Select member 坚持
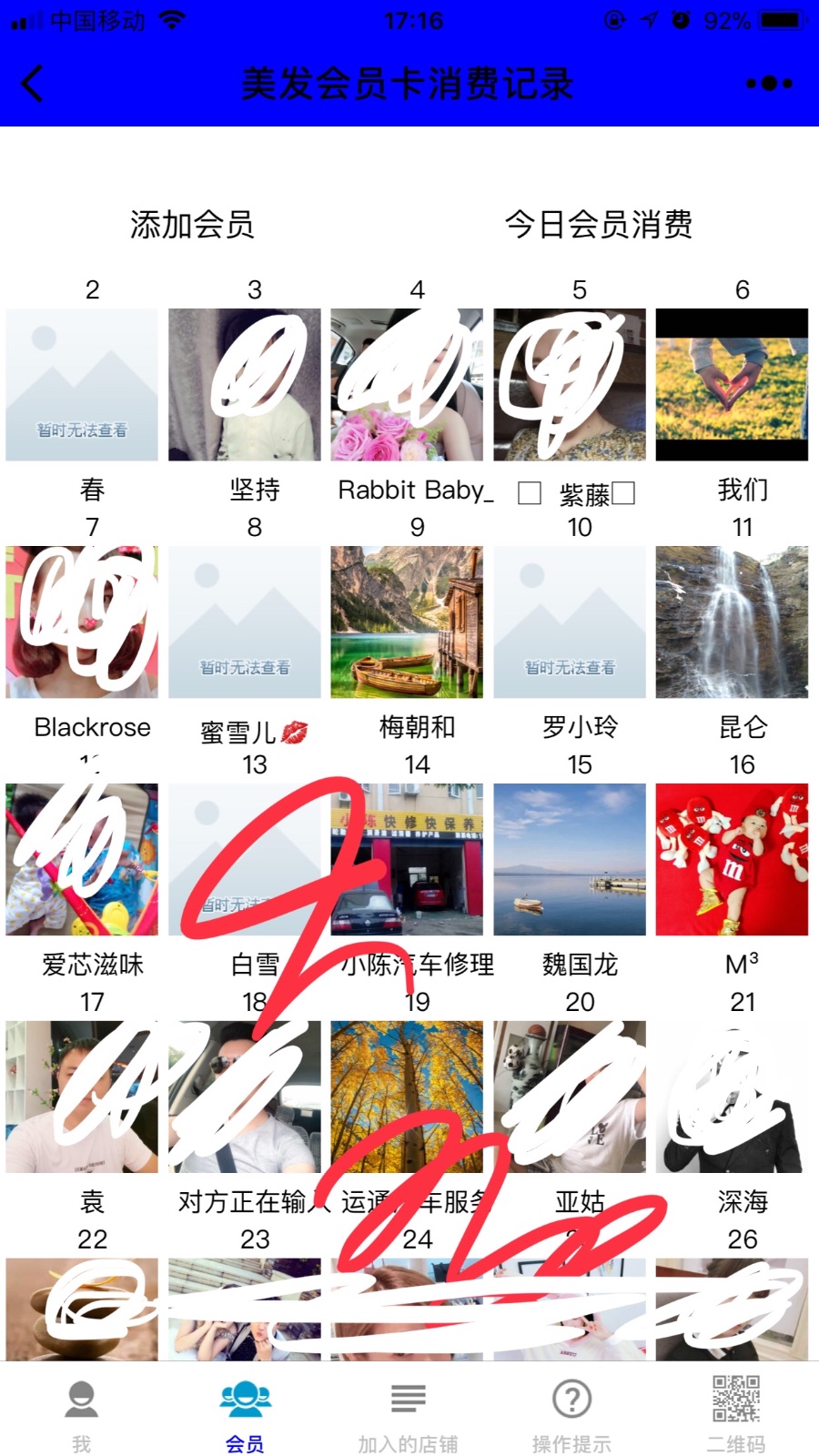 pos(245,385)
